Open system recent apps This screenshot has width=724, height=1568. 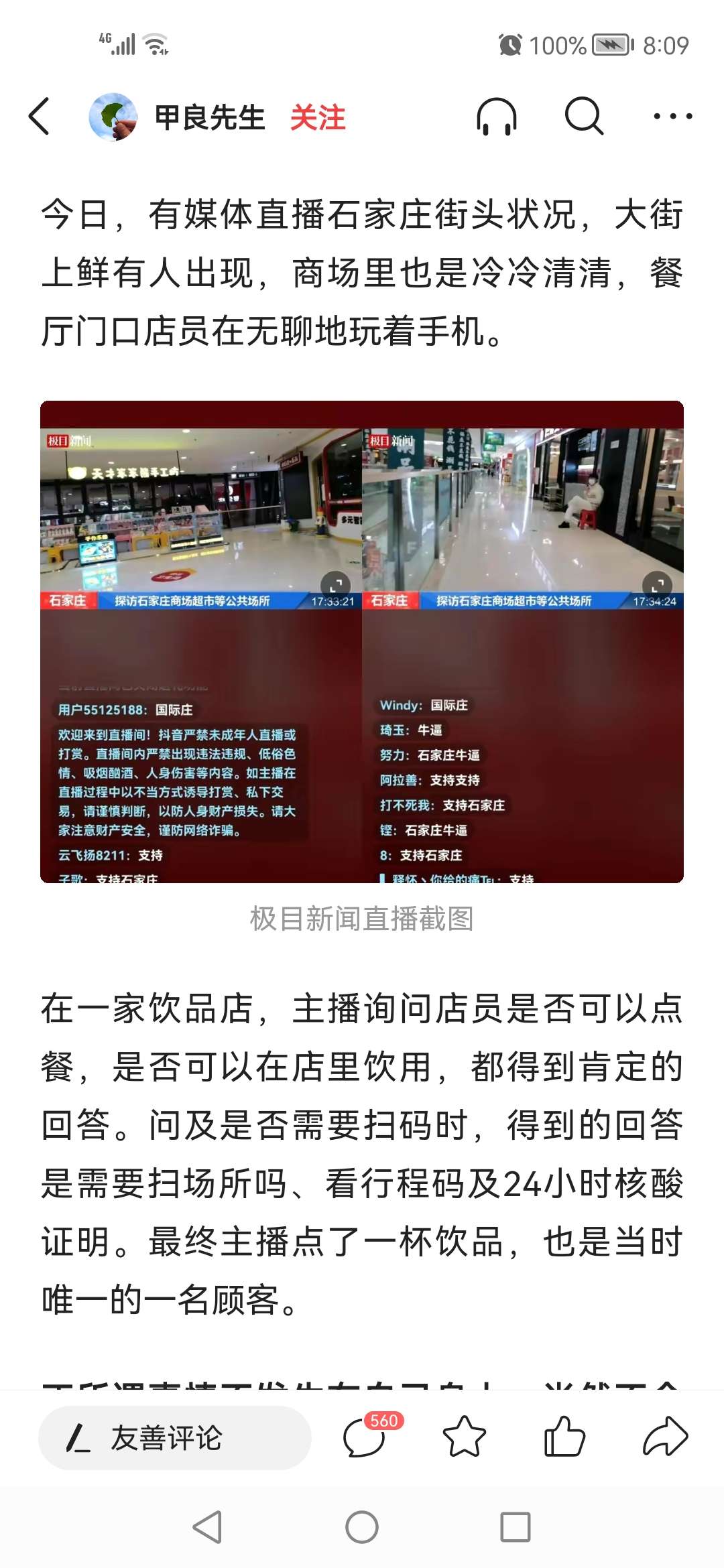pyautogui.click(x=516, y=1527)
